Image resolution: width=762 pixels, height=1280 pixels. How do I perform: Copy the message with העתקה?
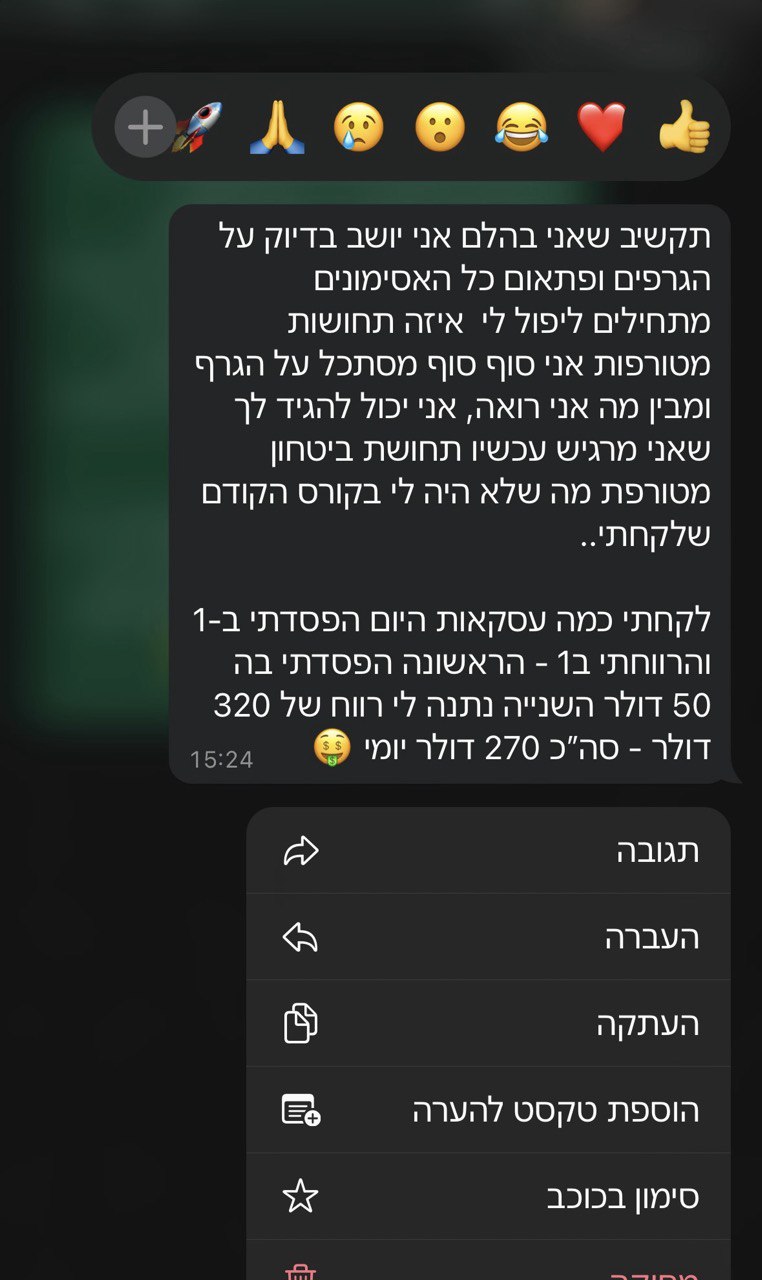click(x=488, y=1024)
